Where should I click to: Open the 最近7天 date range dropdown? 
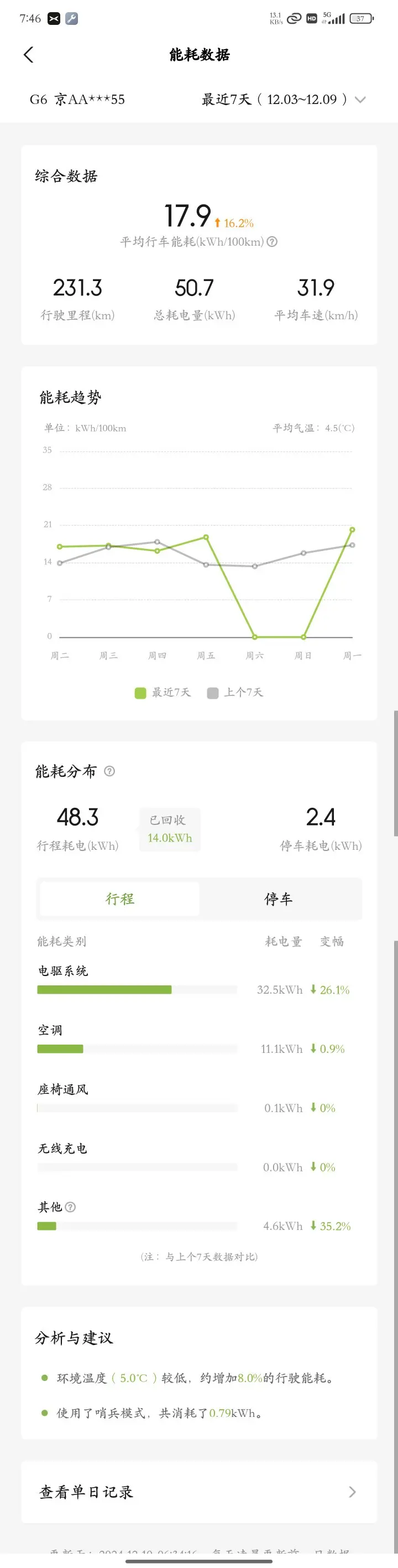[284, 99]
